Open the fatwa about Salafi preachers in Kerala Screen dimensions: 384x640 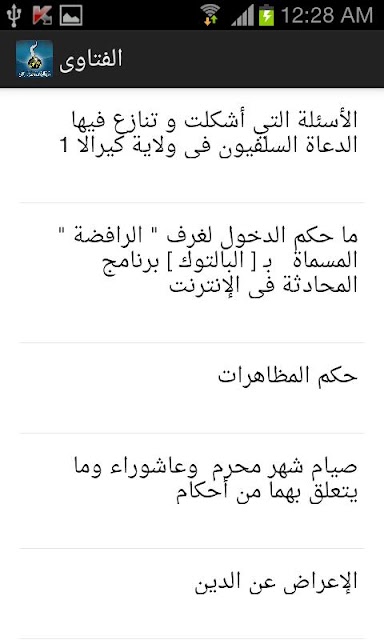[192, 145]
